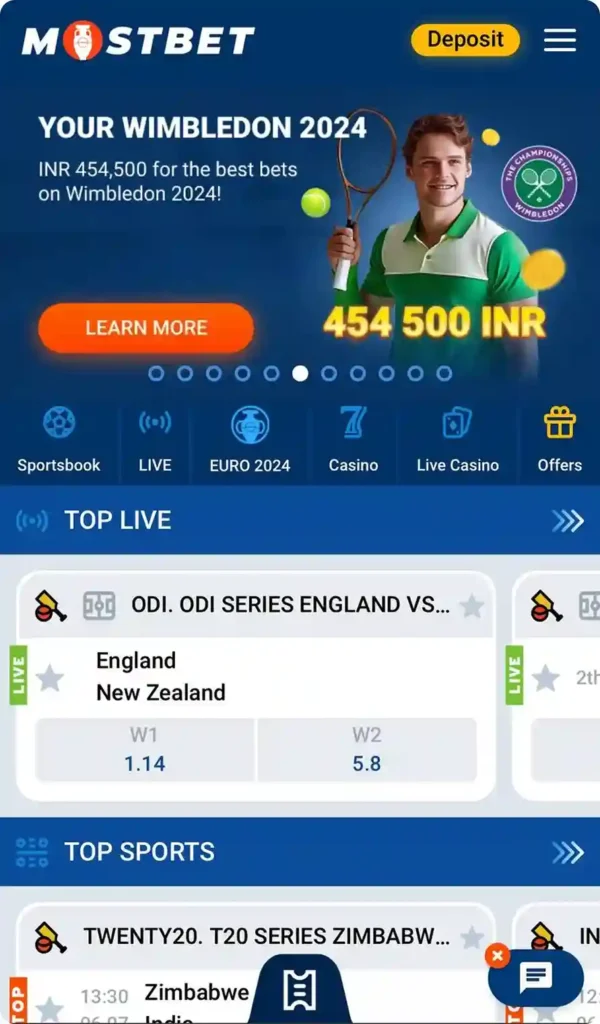The width and height of the screenshot is (600, 1024).
Task: Go to Casino
Action: [x=353, y=440]
